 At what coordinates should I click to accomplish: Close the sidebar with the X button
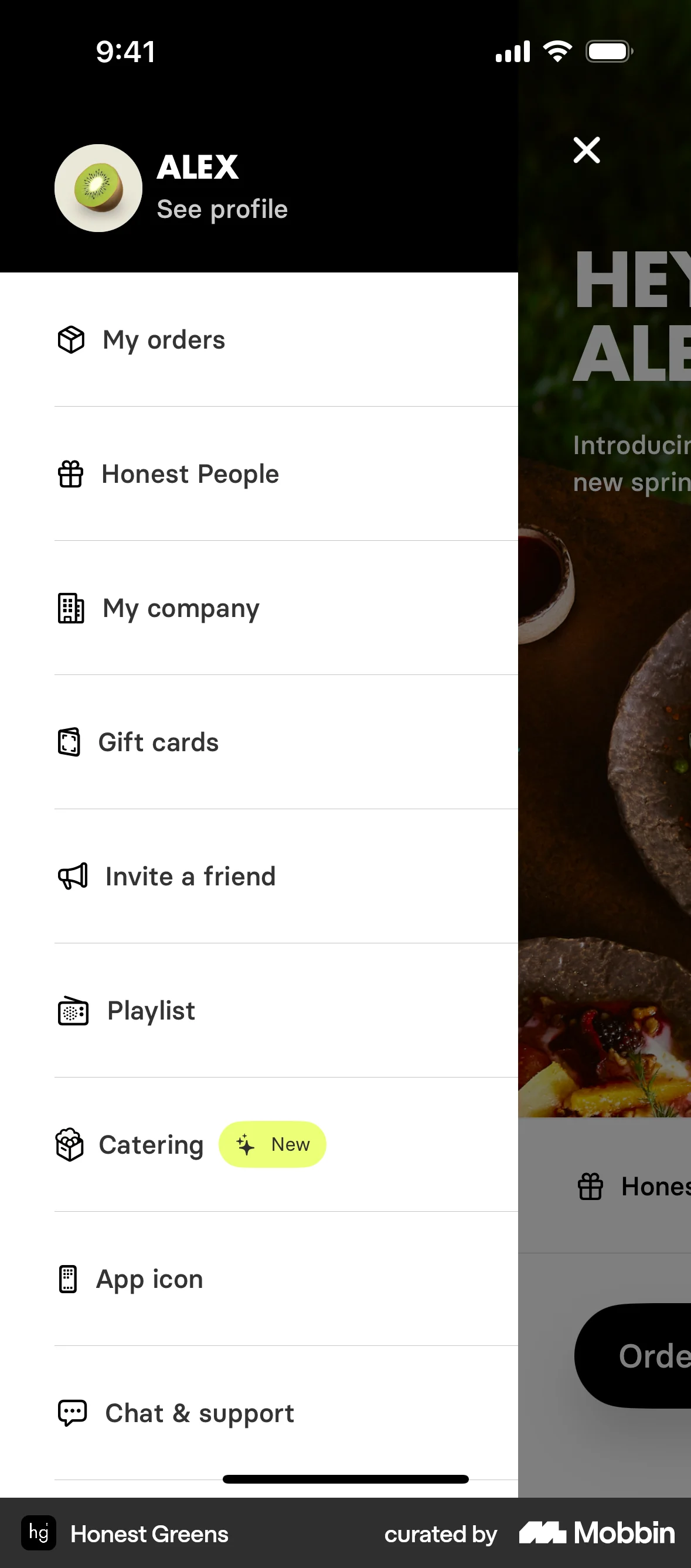[586, 150]
